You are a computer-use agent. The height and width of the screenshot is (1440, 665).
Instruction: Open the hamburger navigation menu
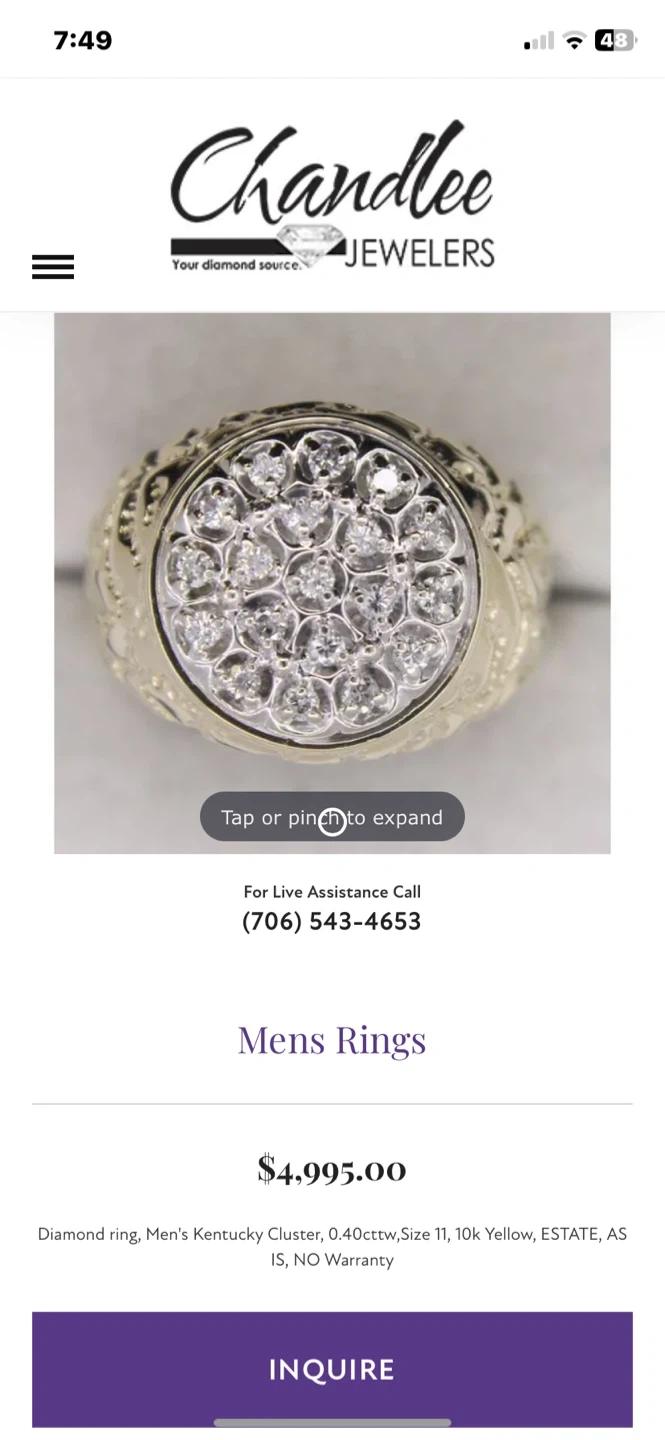[x=53, y=267]
